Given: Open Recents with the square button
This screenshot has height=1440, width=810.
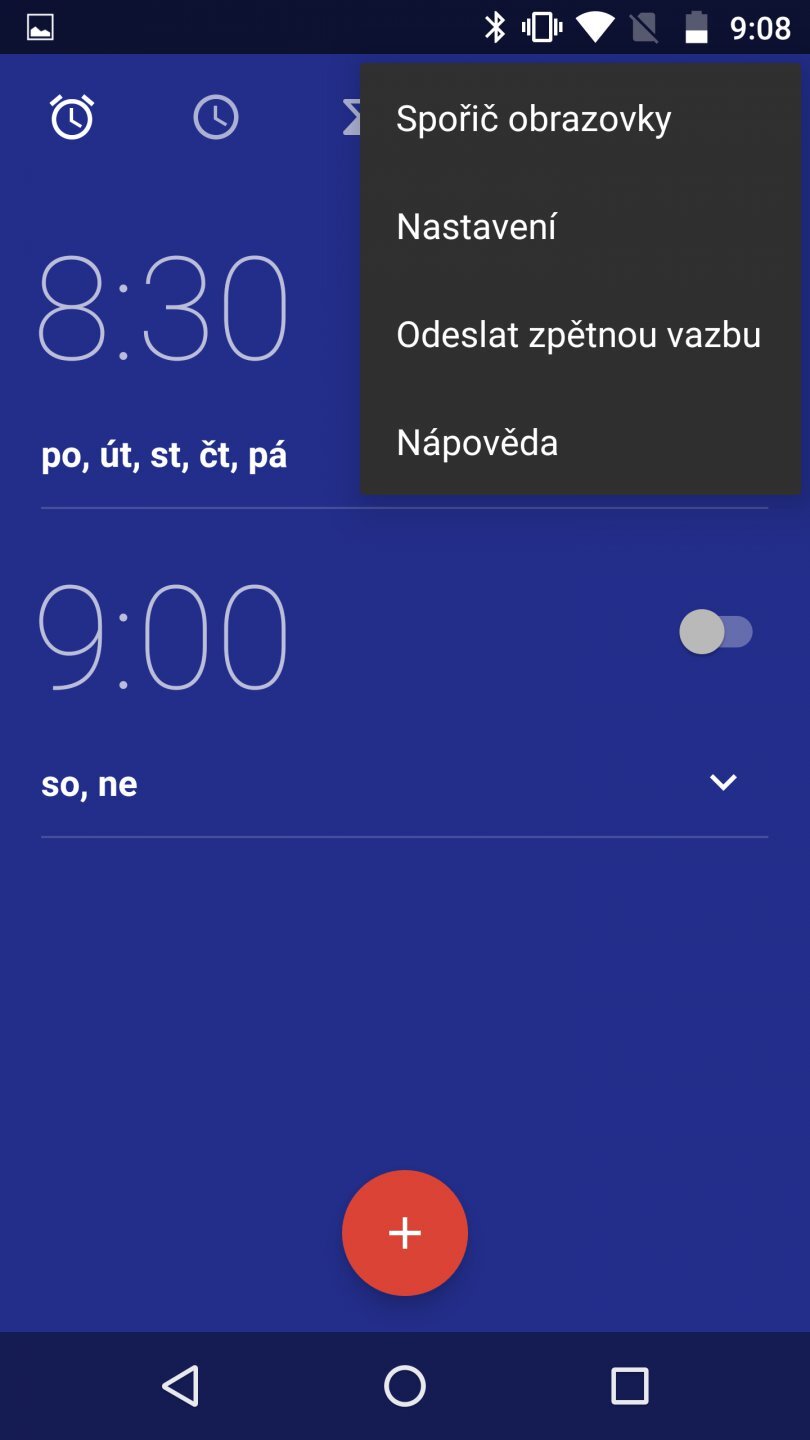Looking at the screenshot, I should [x=630, y=1387].
